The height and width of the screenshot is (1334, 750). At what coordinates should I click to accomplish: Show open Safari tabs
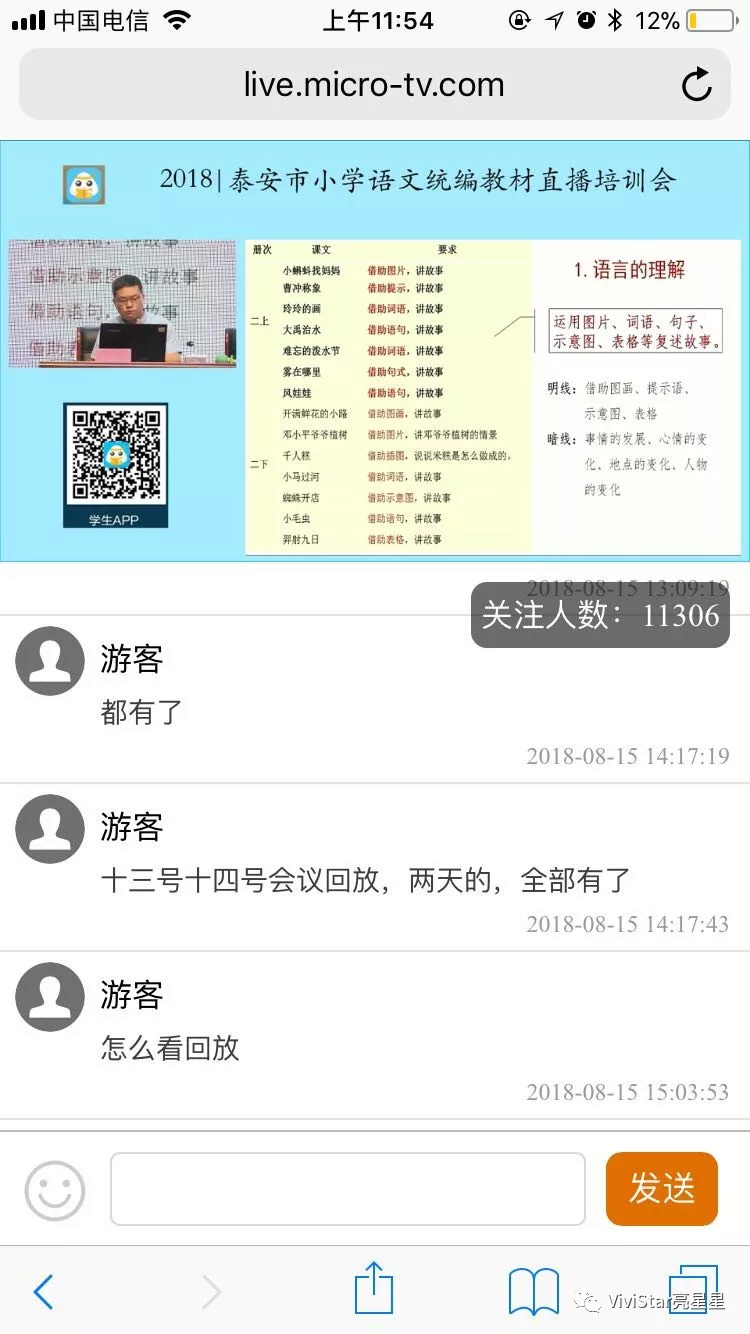pos(692,1288)
